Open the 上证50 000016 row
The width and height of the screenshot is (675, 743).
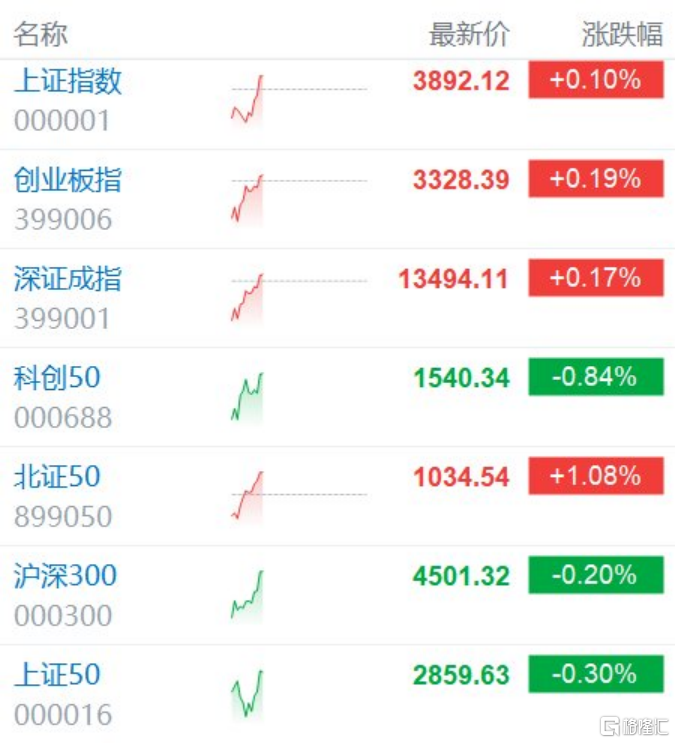(x=338, y=694)
